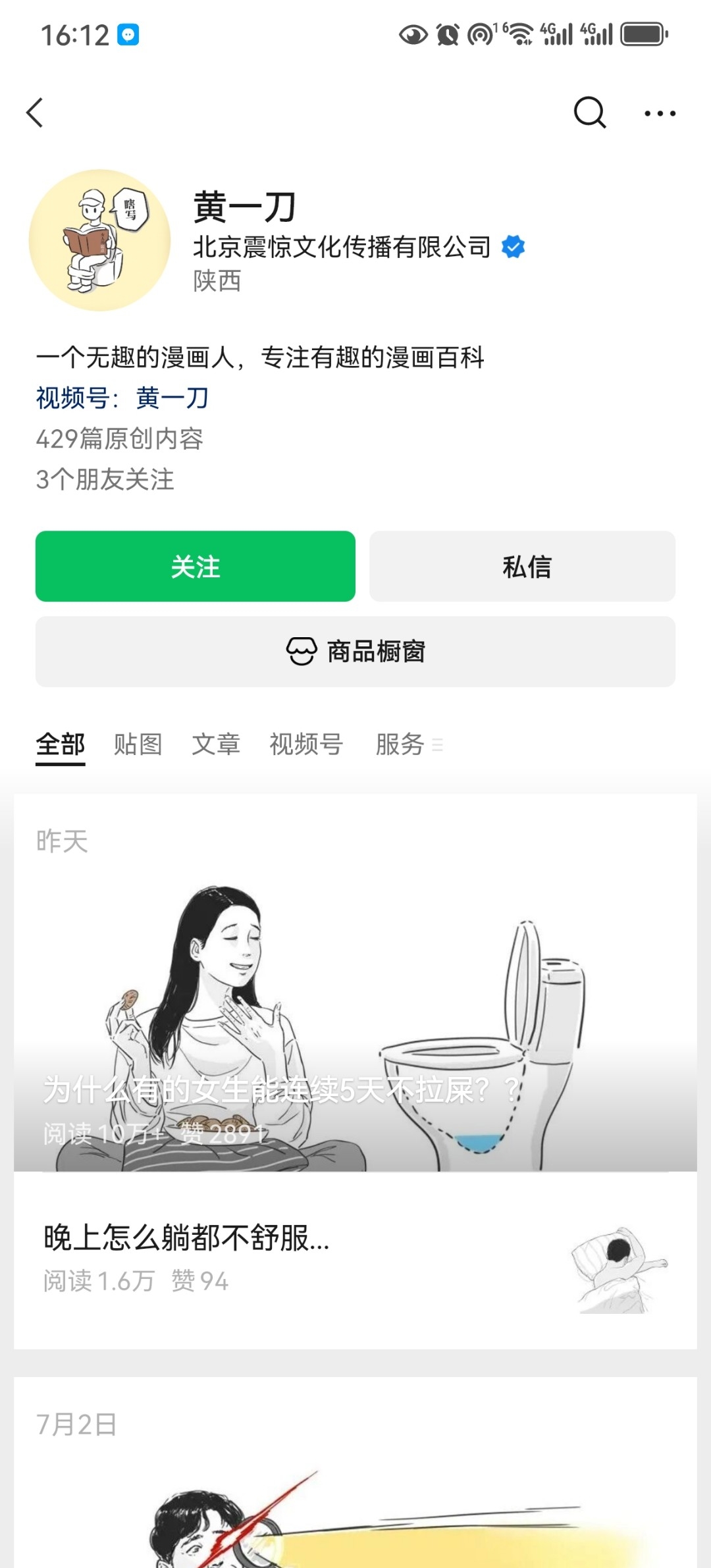
Task: Follow the account with the 关注 button
Action: pos(196,566)
